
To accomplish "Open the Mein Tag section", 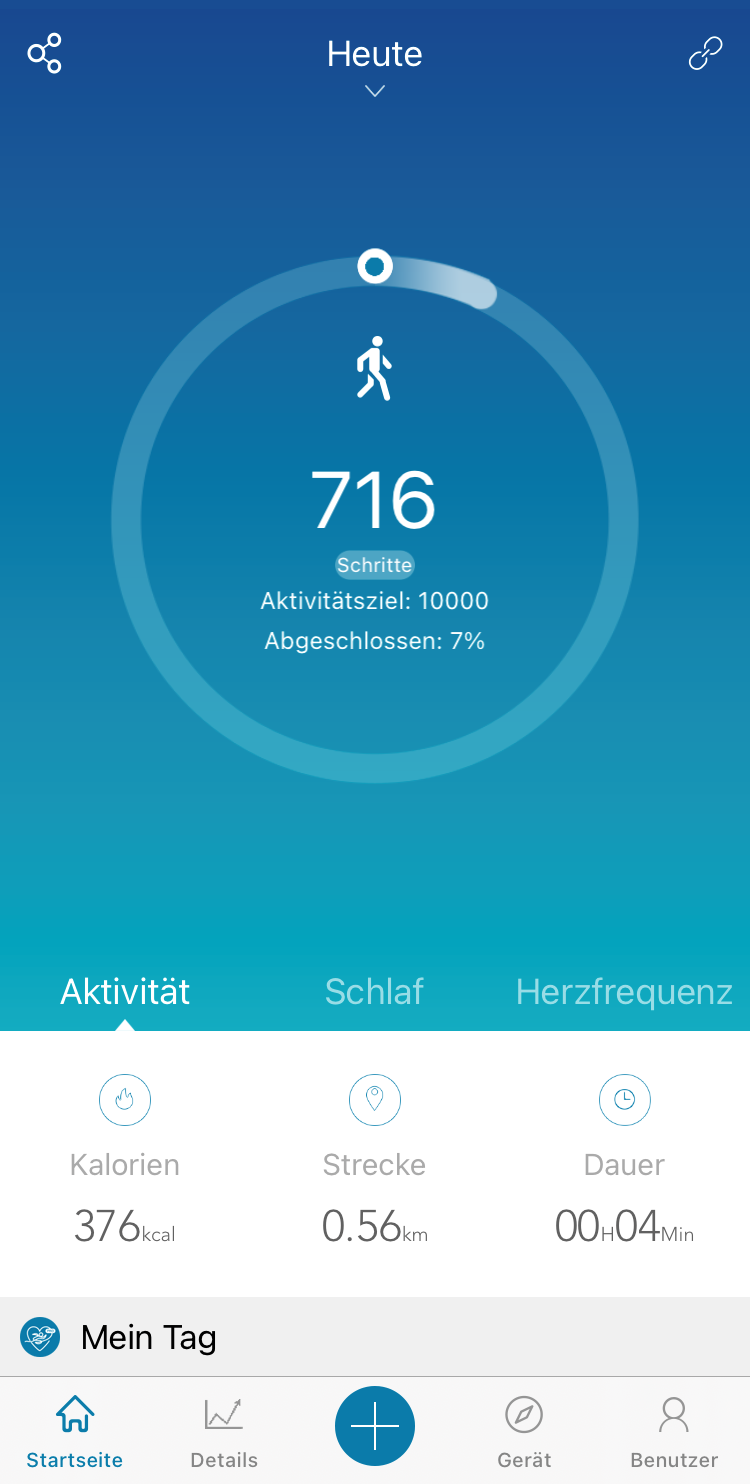I will pyautogui.click(x=375, y=1337).
